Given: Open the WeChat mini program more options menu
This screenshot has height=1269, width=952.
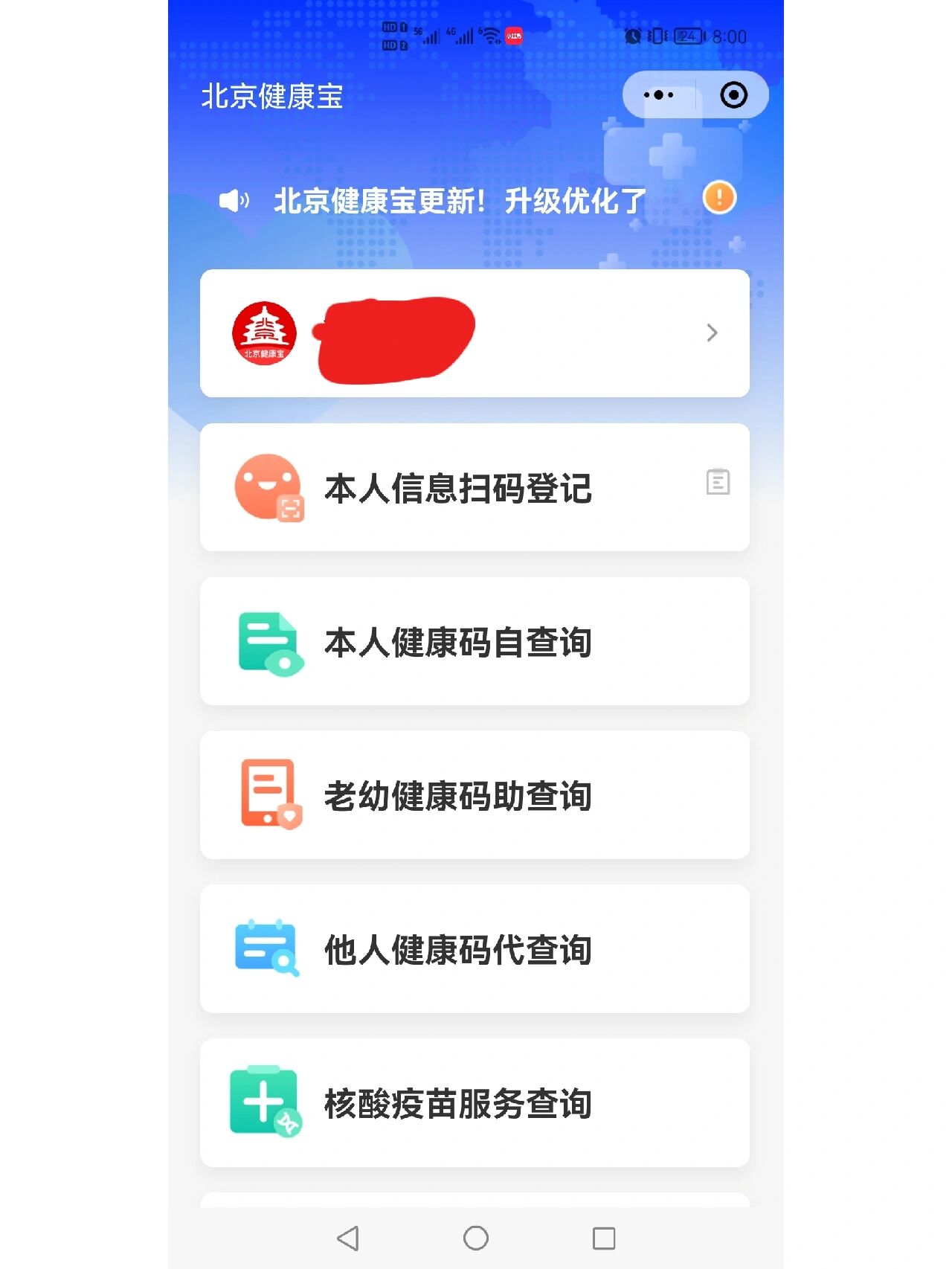Looking at the screenshot, I should coord(657,95).
